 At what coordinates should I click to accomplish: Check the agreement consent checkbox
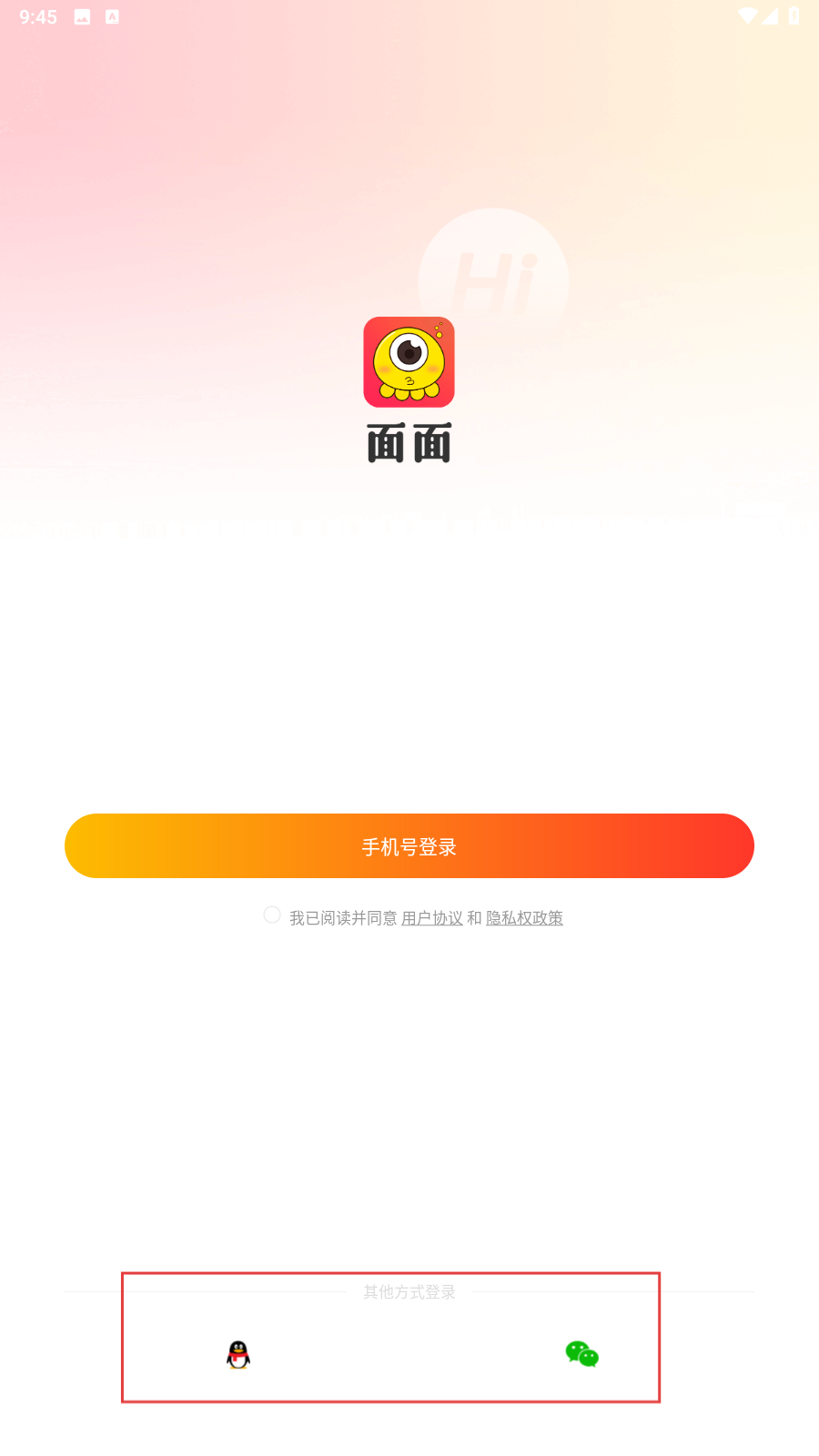coord(272,915)
